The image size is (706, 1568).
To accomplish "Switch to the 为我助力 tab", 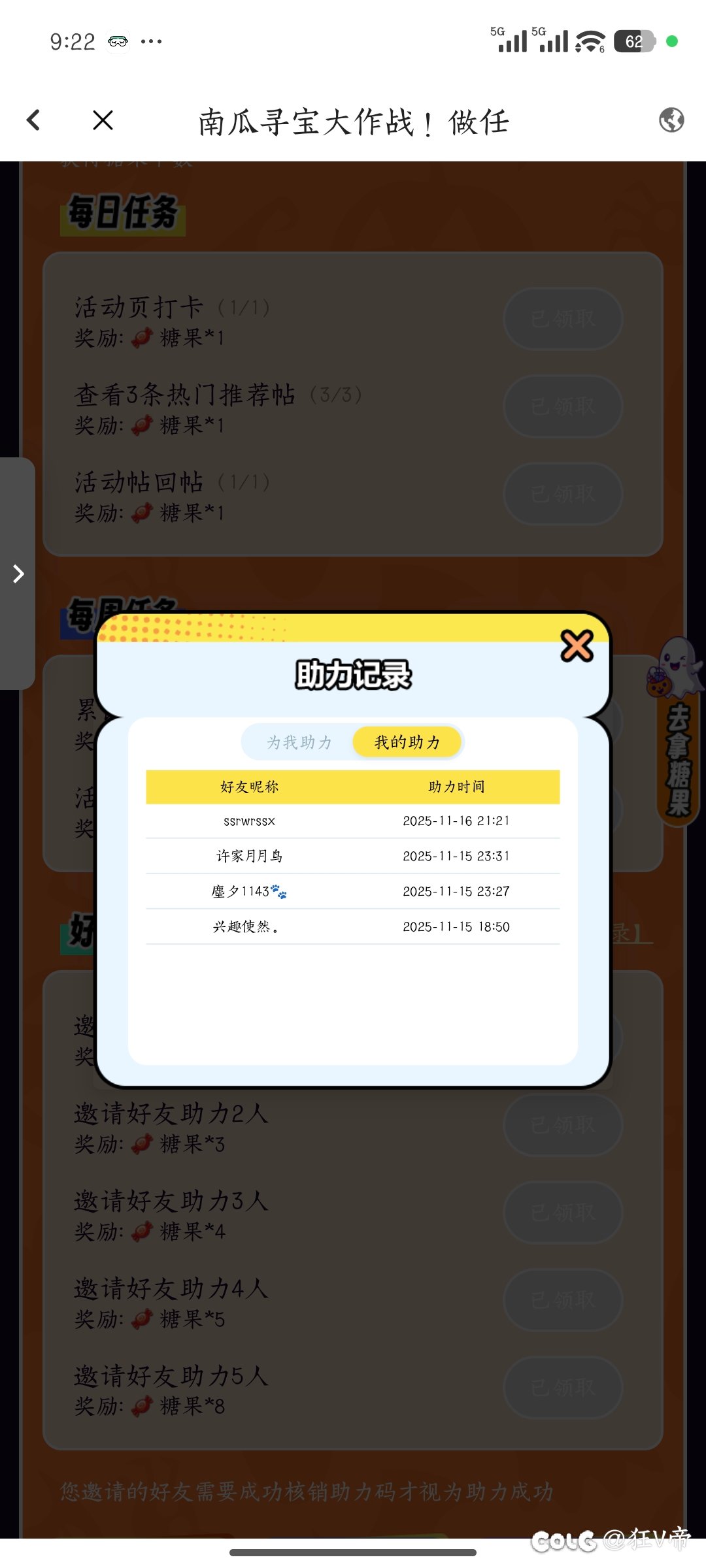I will coord(299,742).
